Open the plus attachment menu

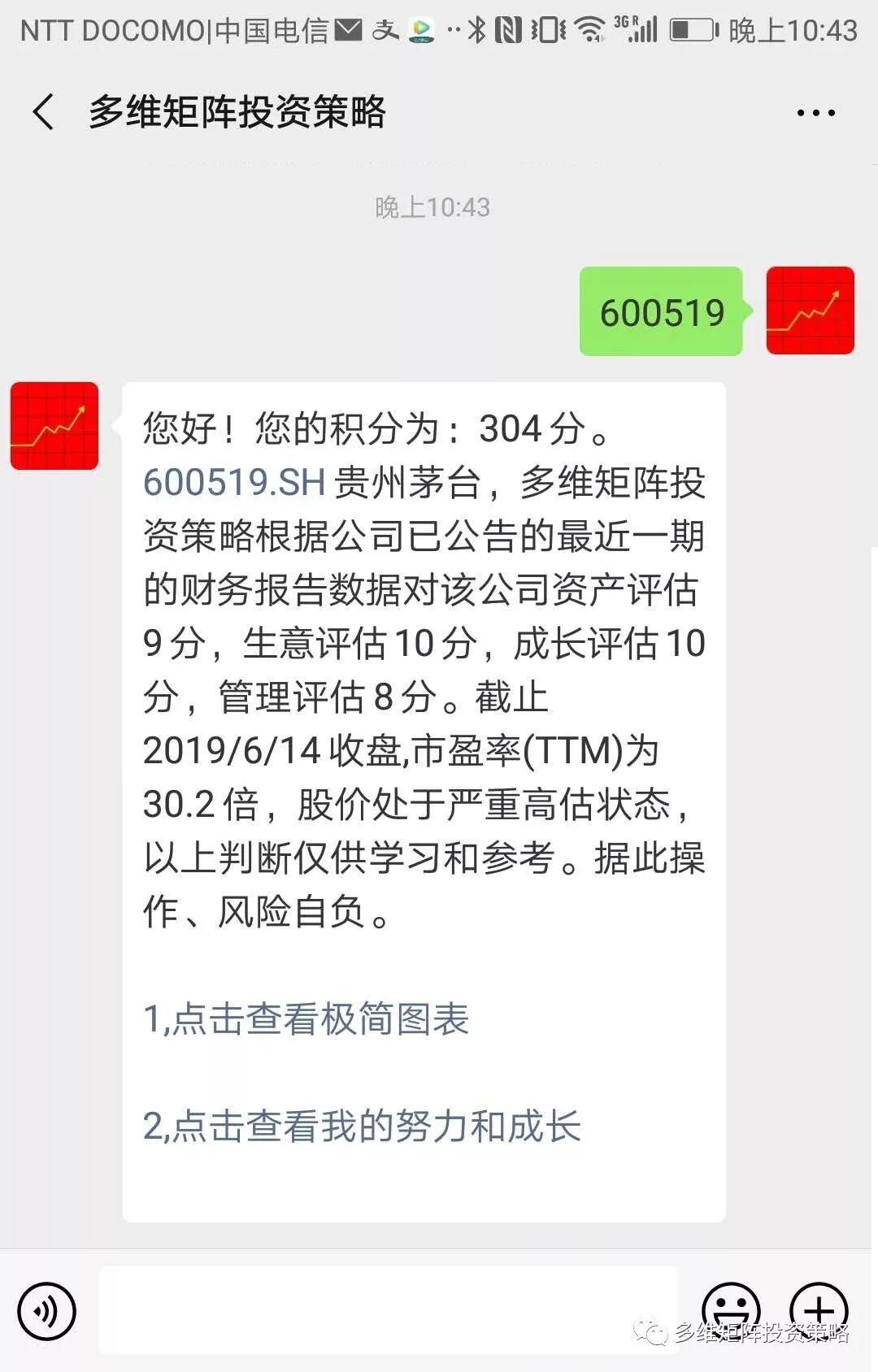[819, 1309]
